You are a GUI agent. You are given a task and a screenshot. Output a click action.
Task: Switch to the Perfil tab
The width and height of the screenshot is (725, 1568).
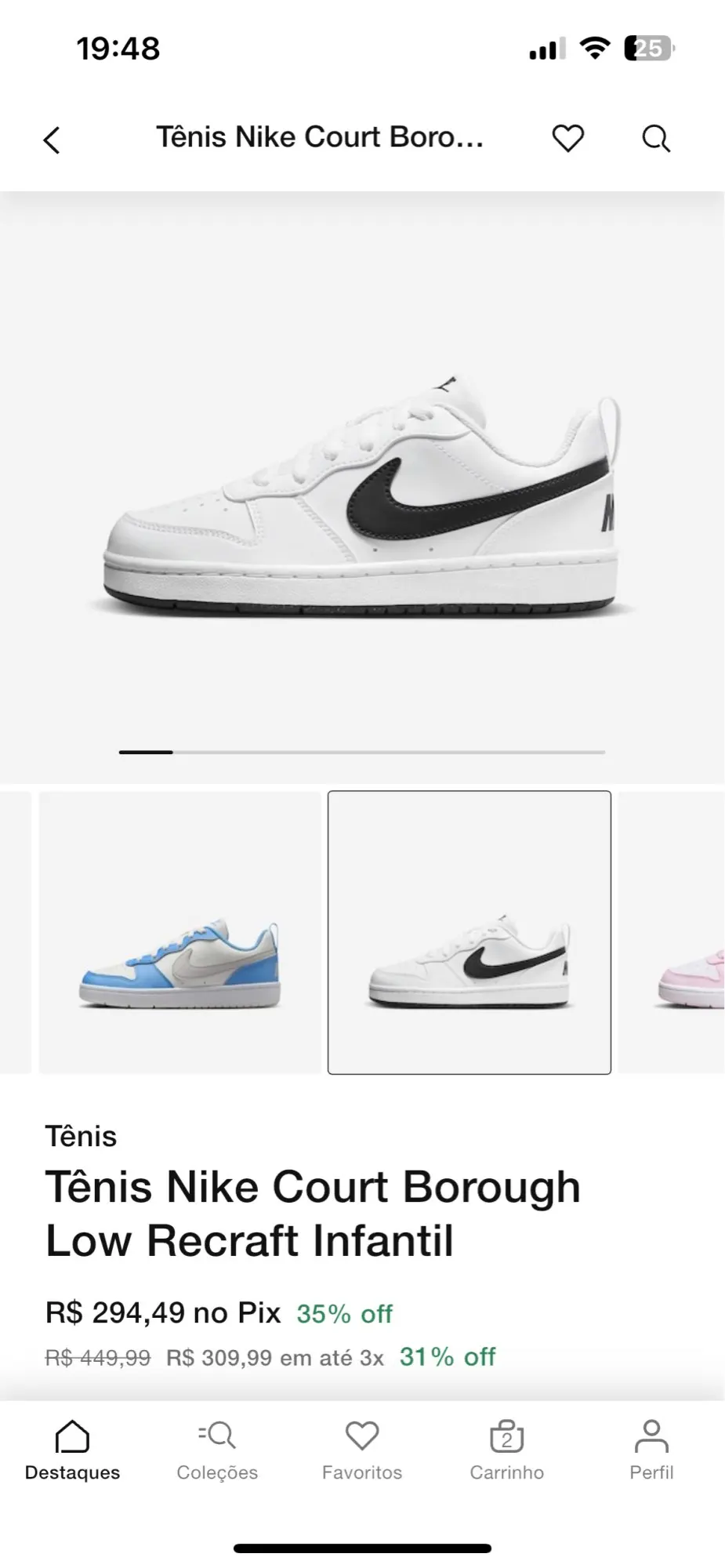pyautogui.click(x=651, y=1450)
